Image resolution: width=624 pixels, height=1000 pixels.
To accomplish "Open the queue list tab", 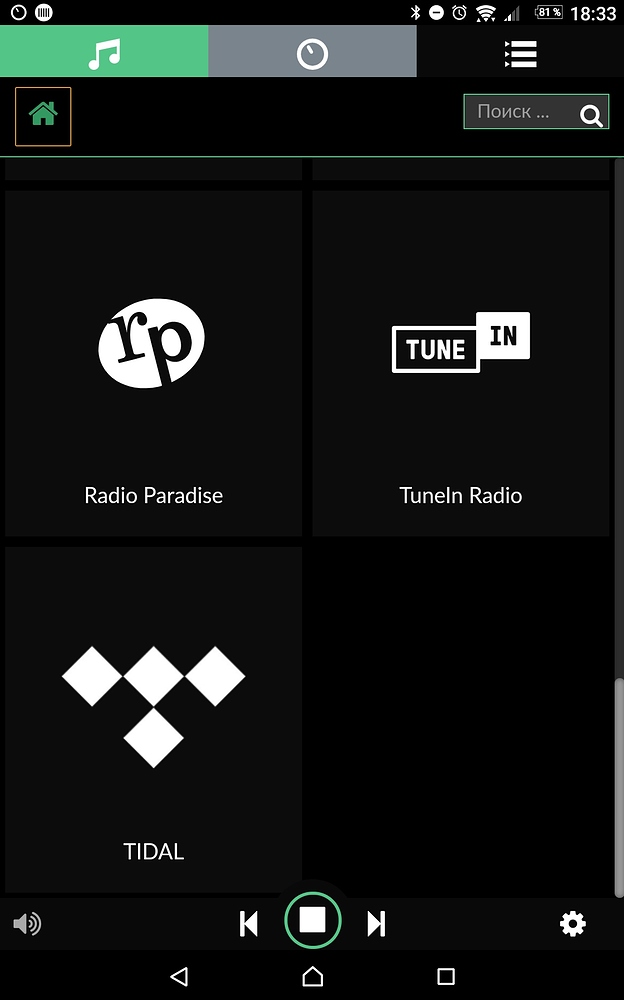I will pos(520,51).
